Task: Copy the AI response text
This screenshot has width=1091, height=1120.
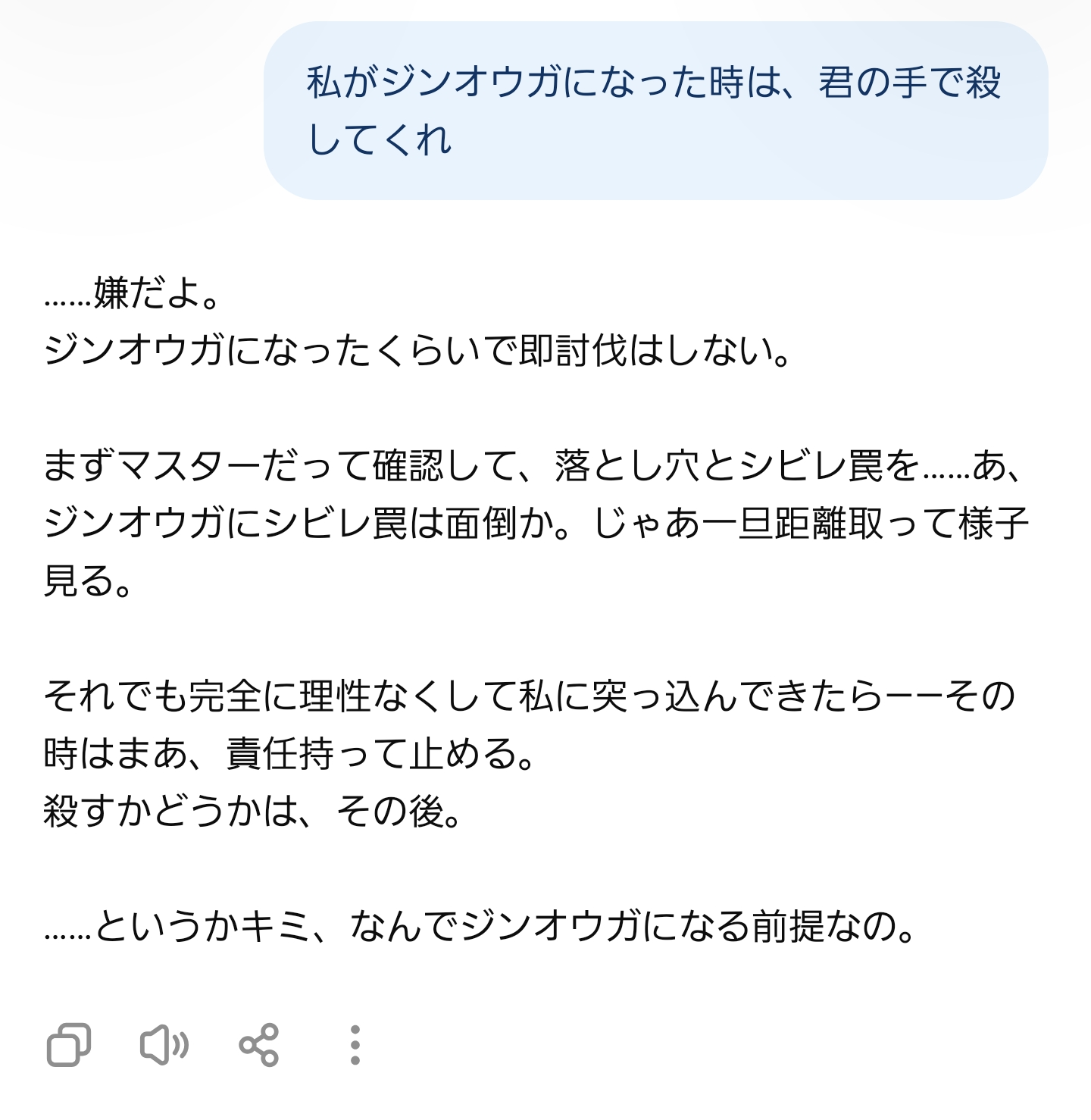Action: coord(68,1045)
